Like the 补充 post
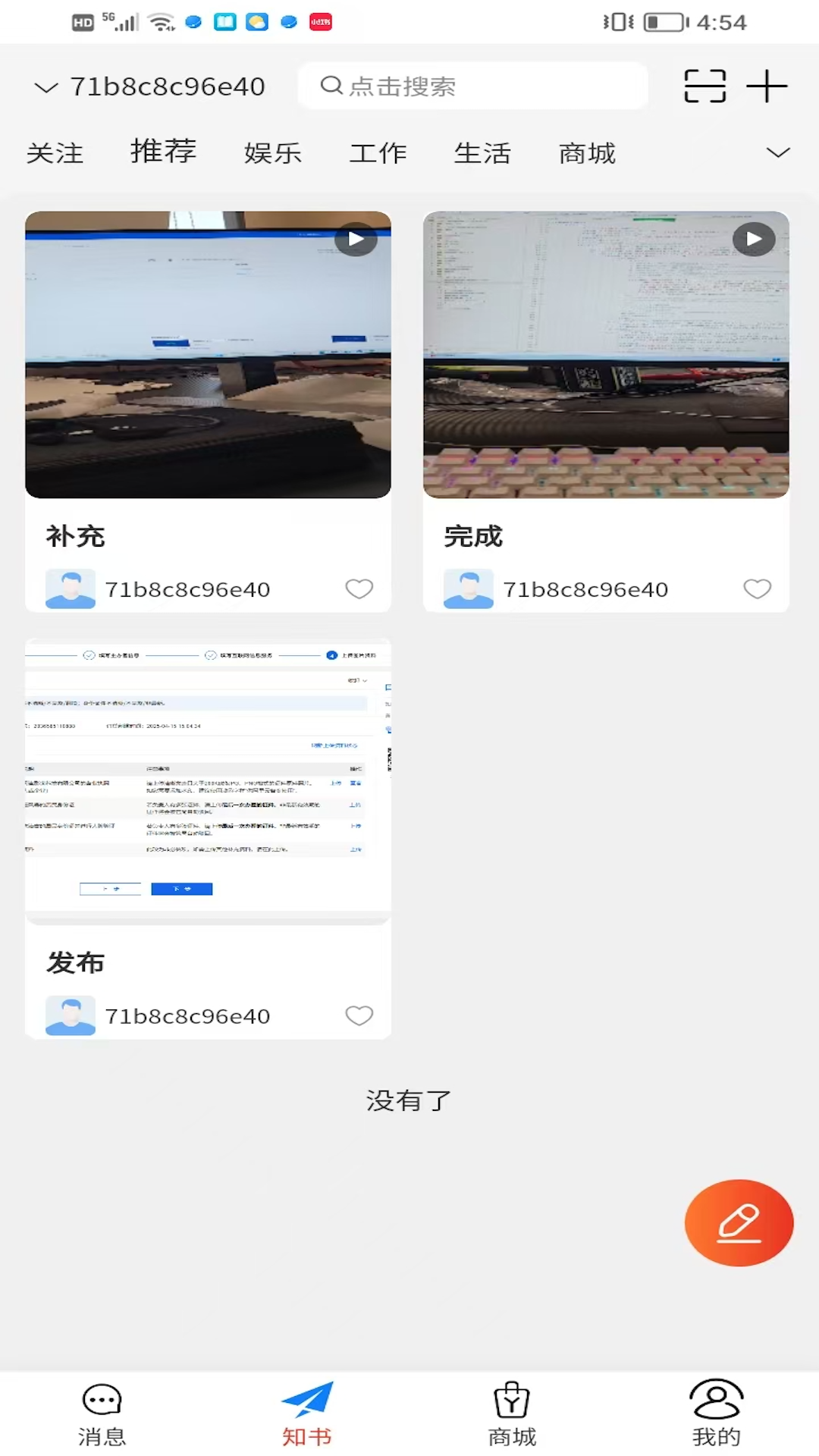This screenshot has width=819, height=1456. 359,588
